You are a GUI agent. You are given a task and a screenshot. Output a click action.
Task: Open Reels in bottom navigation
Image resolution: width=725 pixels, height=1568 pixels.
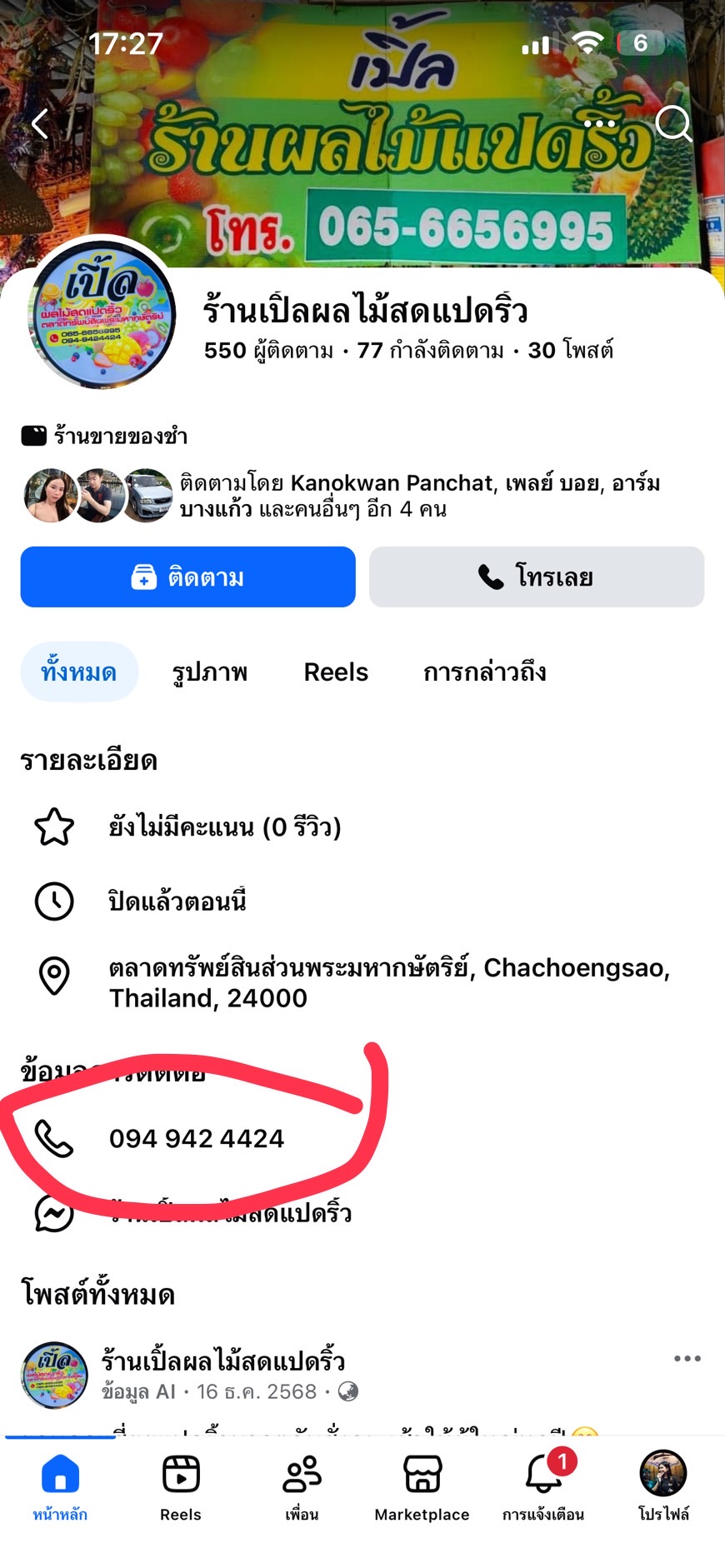(181, 1487)
